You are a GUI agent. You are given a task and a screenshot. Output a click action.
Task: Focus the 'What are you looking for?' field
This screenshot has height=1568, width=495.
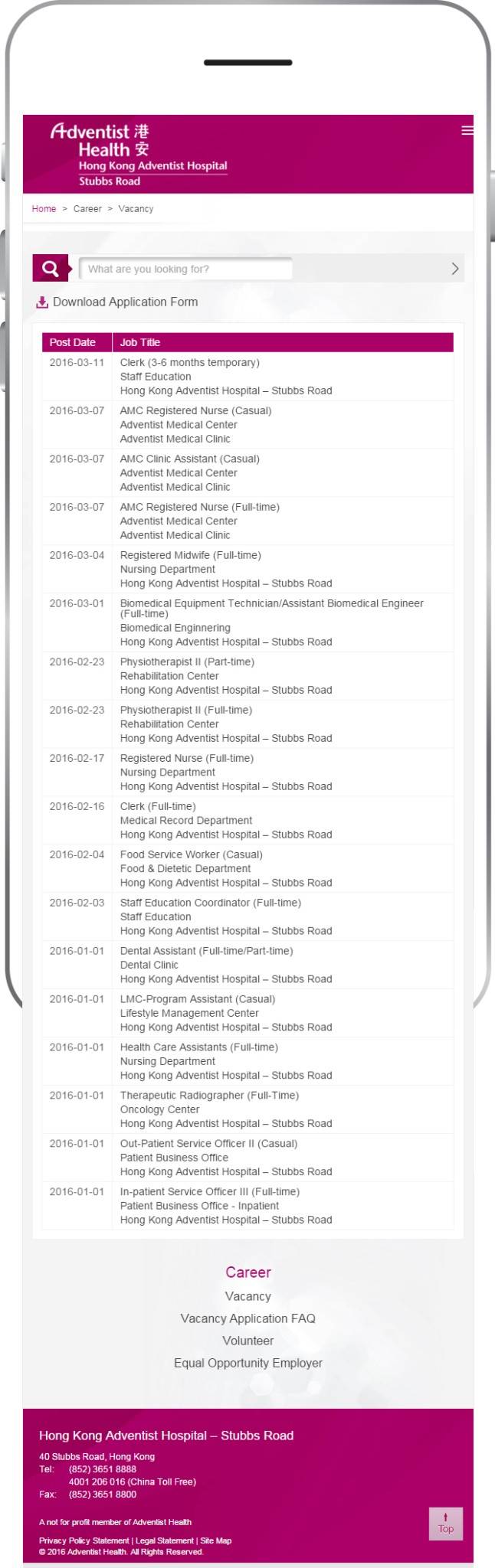click(x=185, y=269)
